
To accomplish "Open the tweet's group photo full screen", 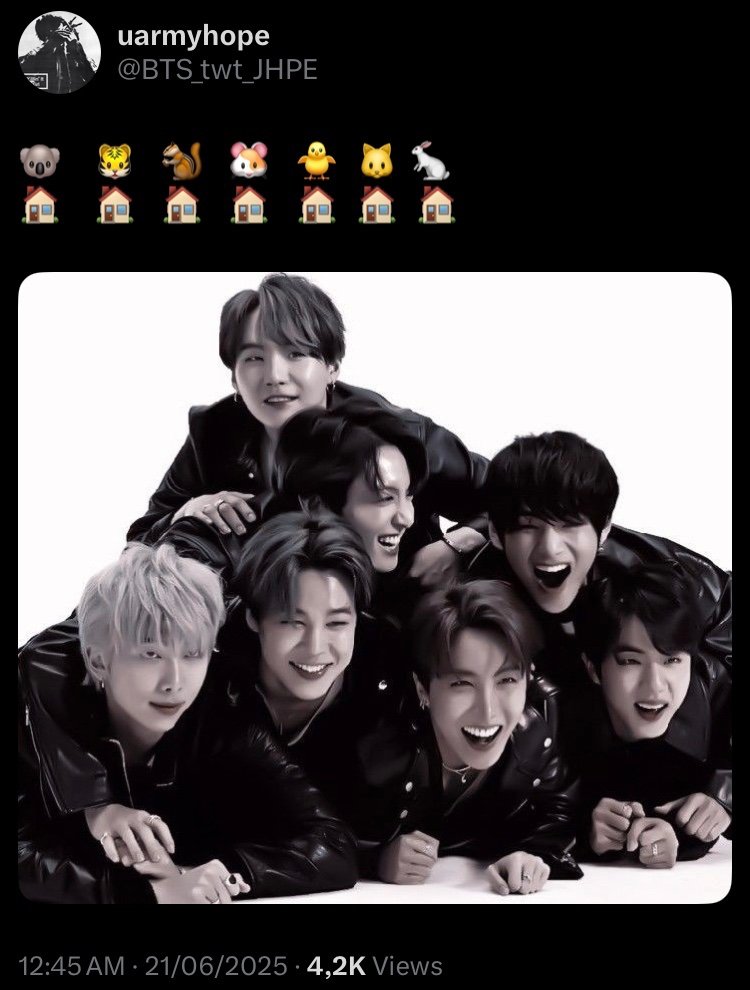I will tap(375, 588).
